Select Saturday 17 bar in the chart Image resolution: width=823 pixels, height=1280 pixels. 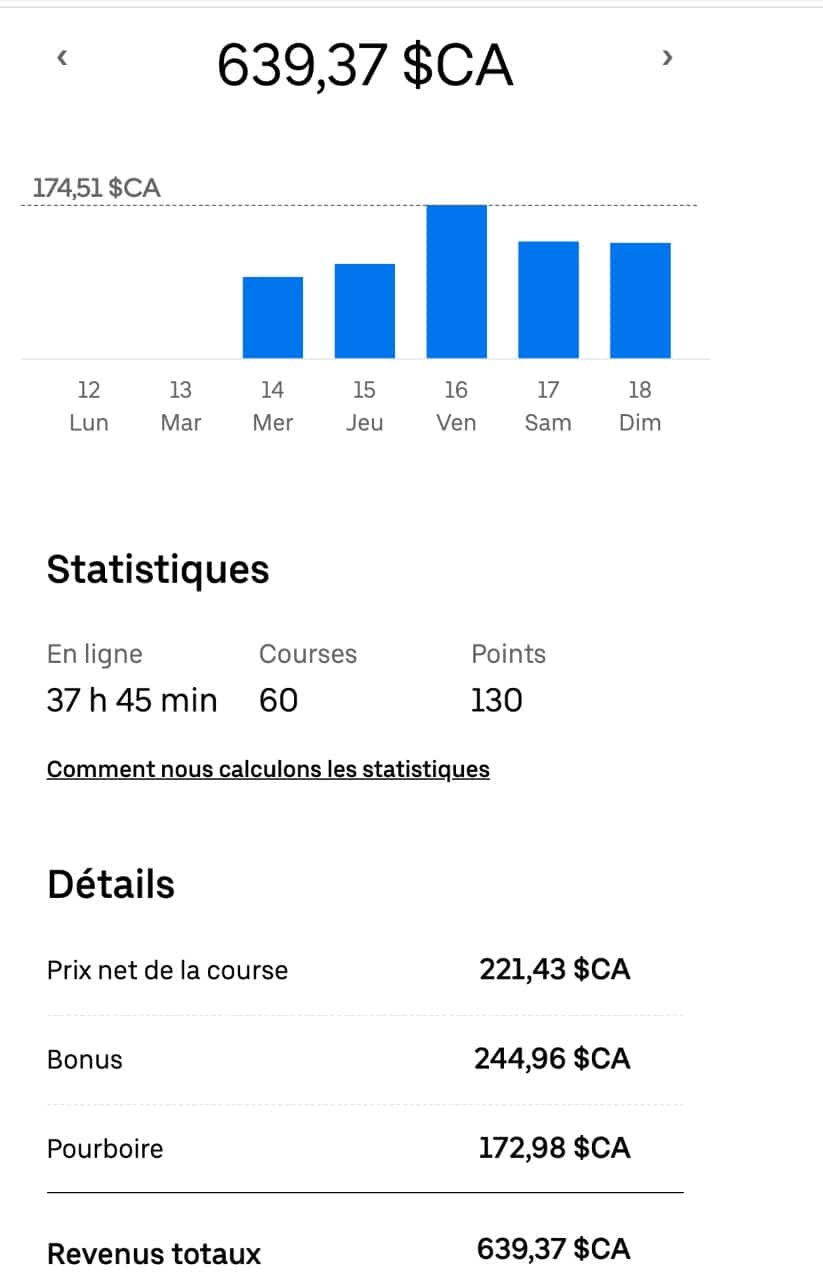click(x=548, y=300)
